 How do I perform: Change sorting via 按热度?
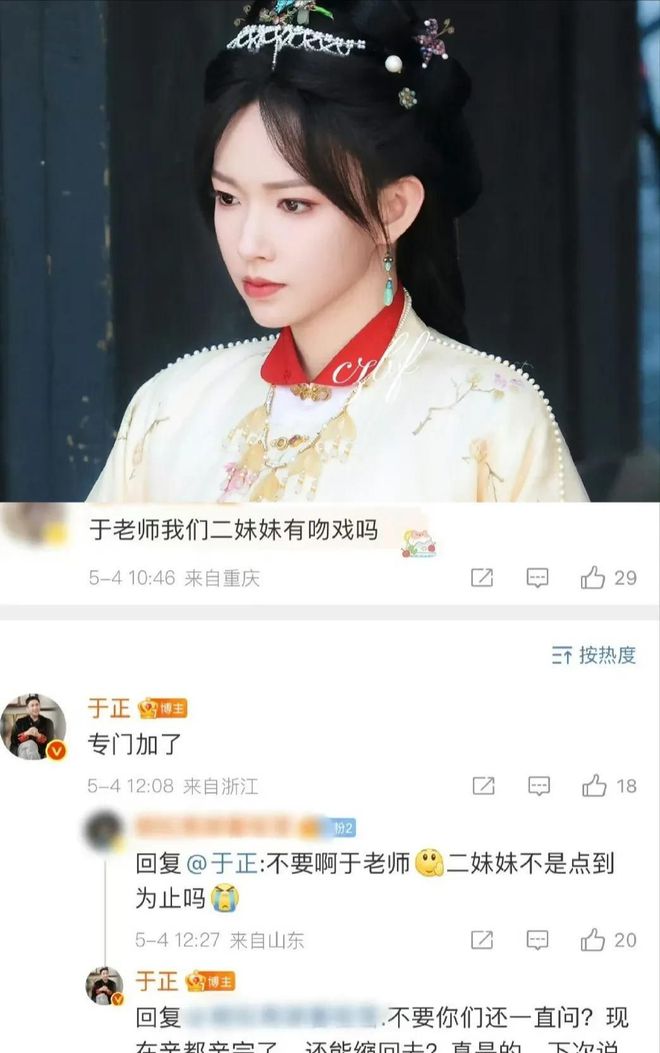[x=594, y=655]
